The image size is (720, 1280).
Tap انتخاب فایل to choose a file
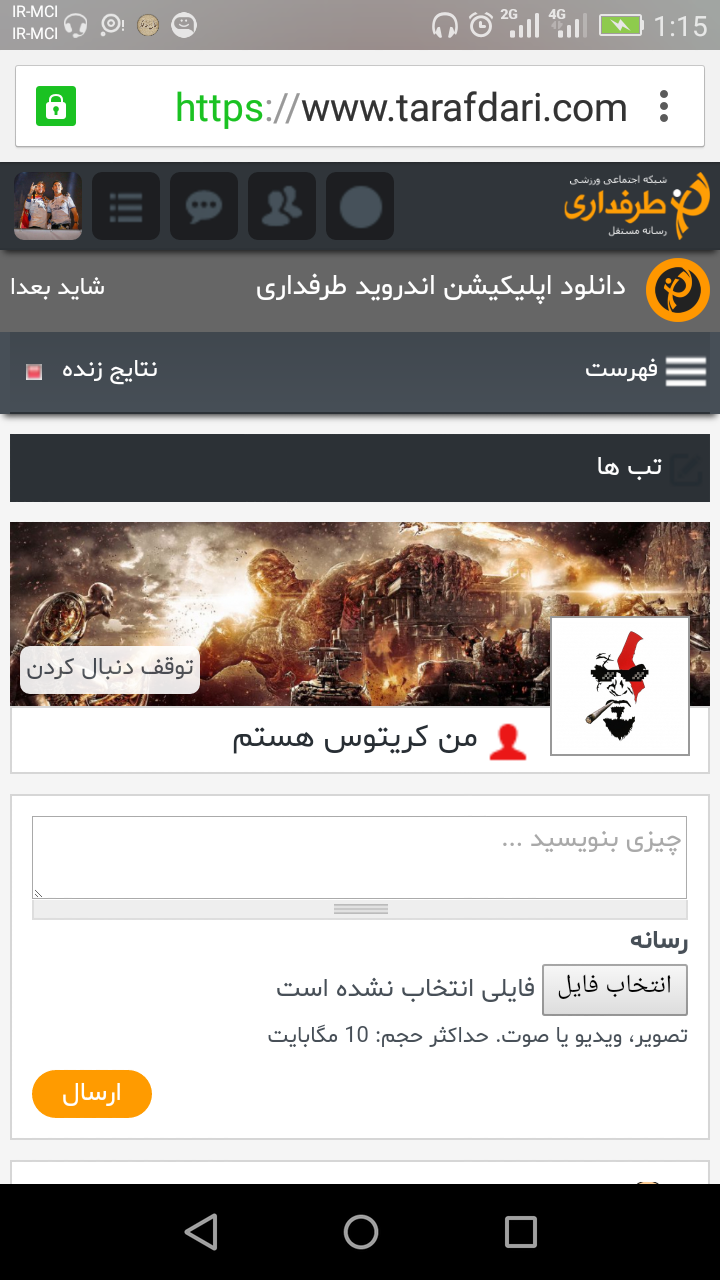point(615,990)
